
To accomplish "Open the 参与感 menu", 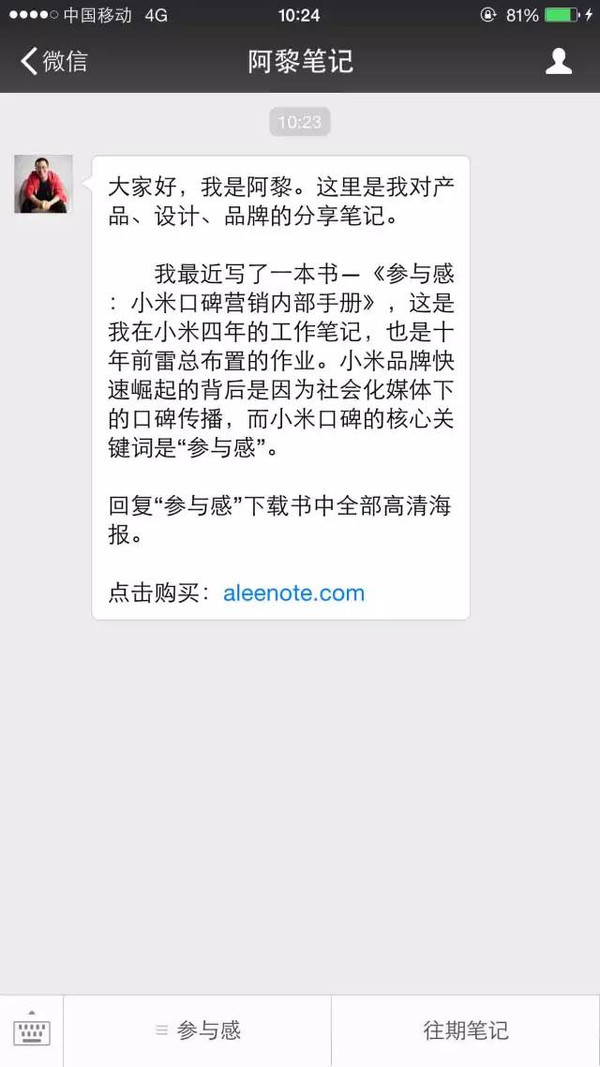I will pyautogui.click(x=197, y=1031).
